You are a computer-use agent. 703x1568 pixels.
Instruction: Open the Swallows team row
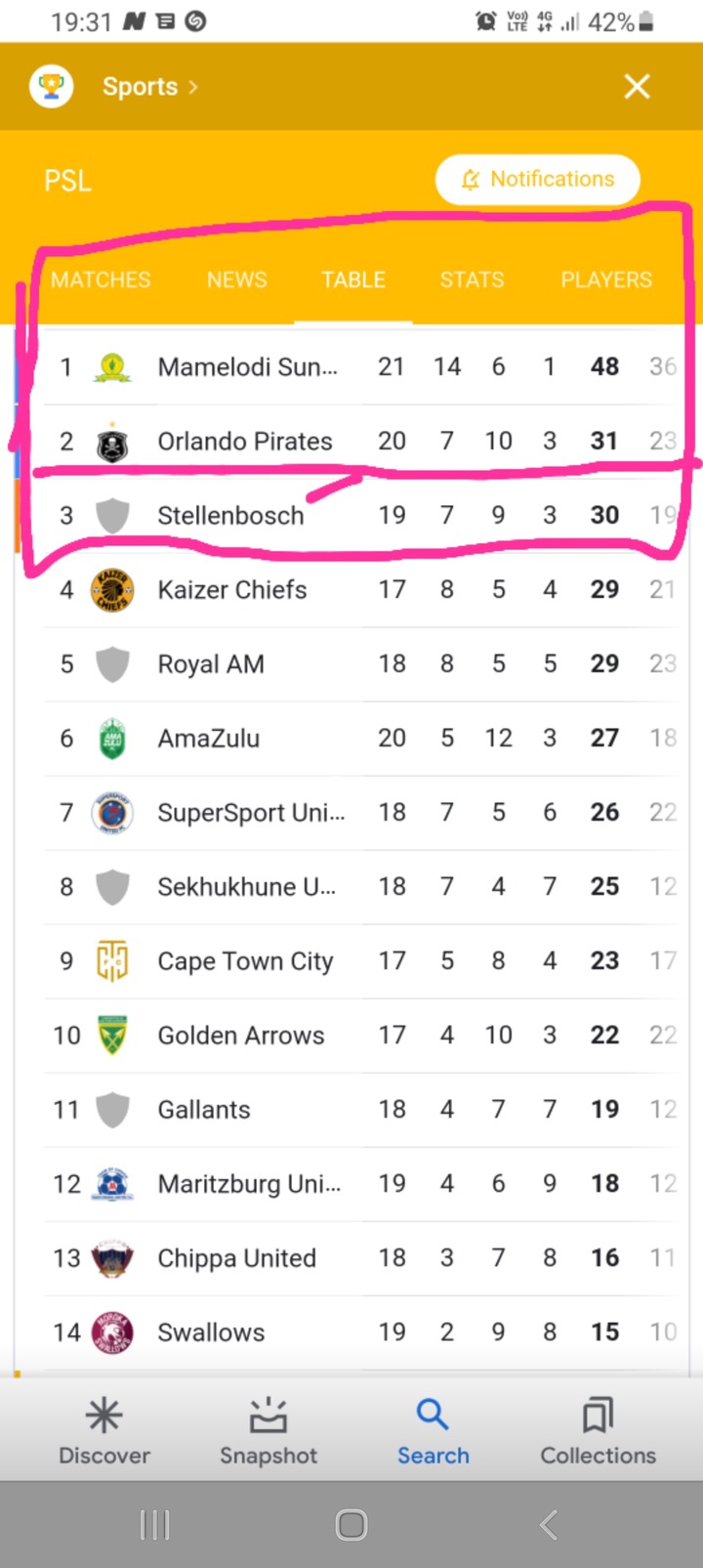click(x=361, y=1333)
